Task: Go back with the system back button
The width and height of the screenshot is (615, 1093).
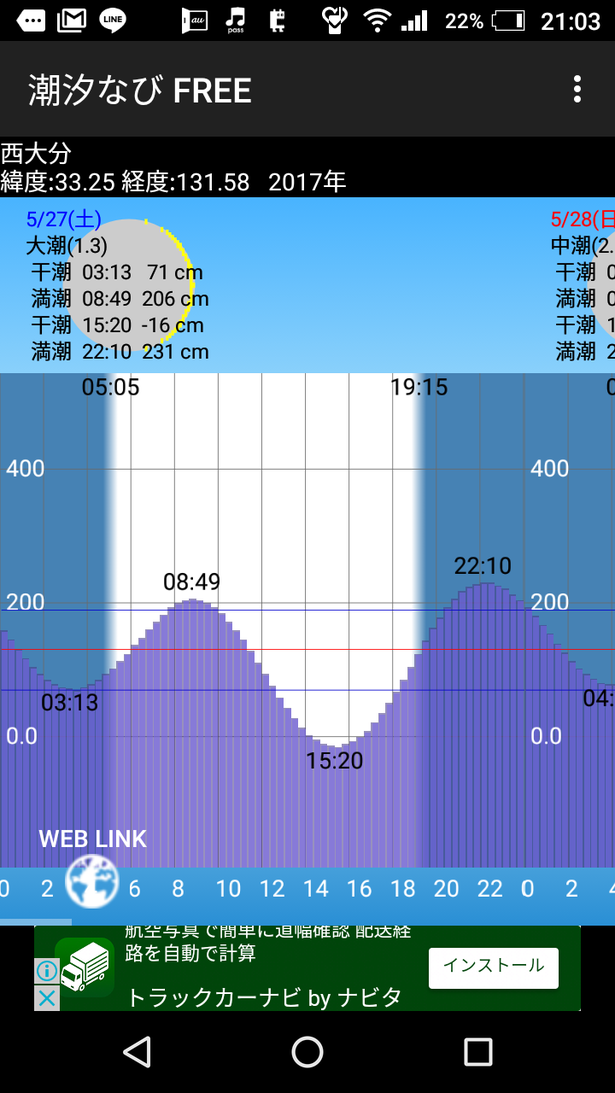Action: pyautogui.click(x=136, y=1051)
